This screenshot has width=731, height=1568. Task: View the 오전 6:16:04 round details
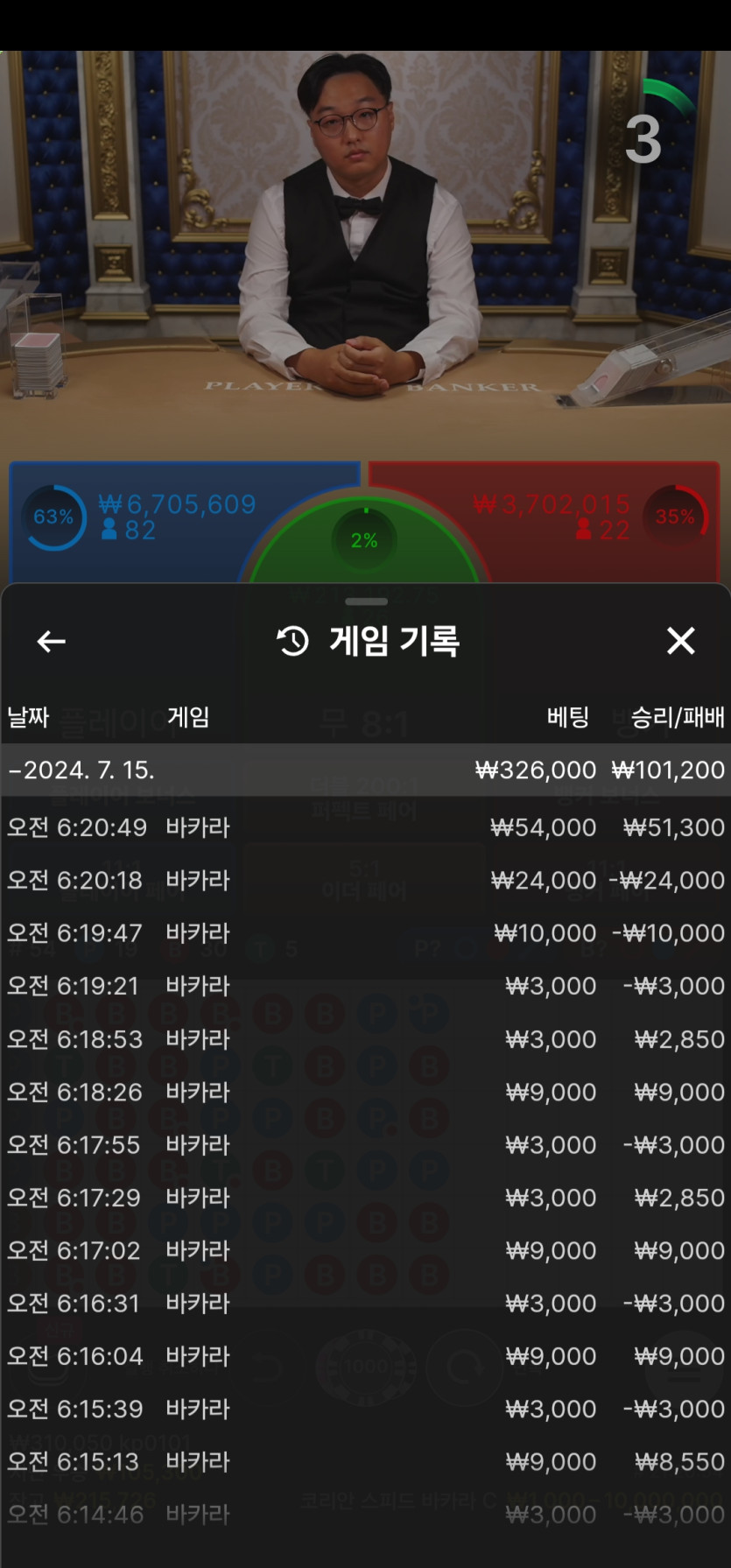[365, 1356]
